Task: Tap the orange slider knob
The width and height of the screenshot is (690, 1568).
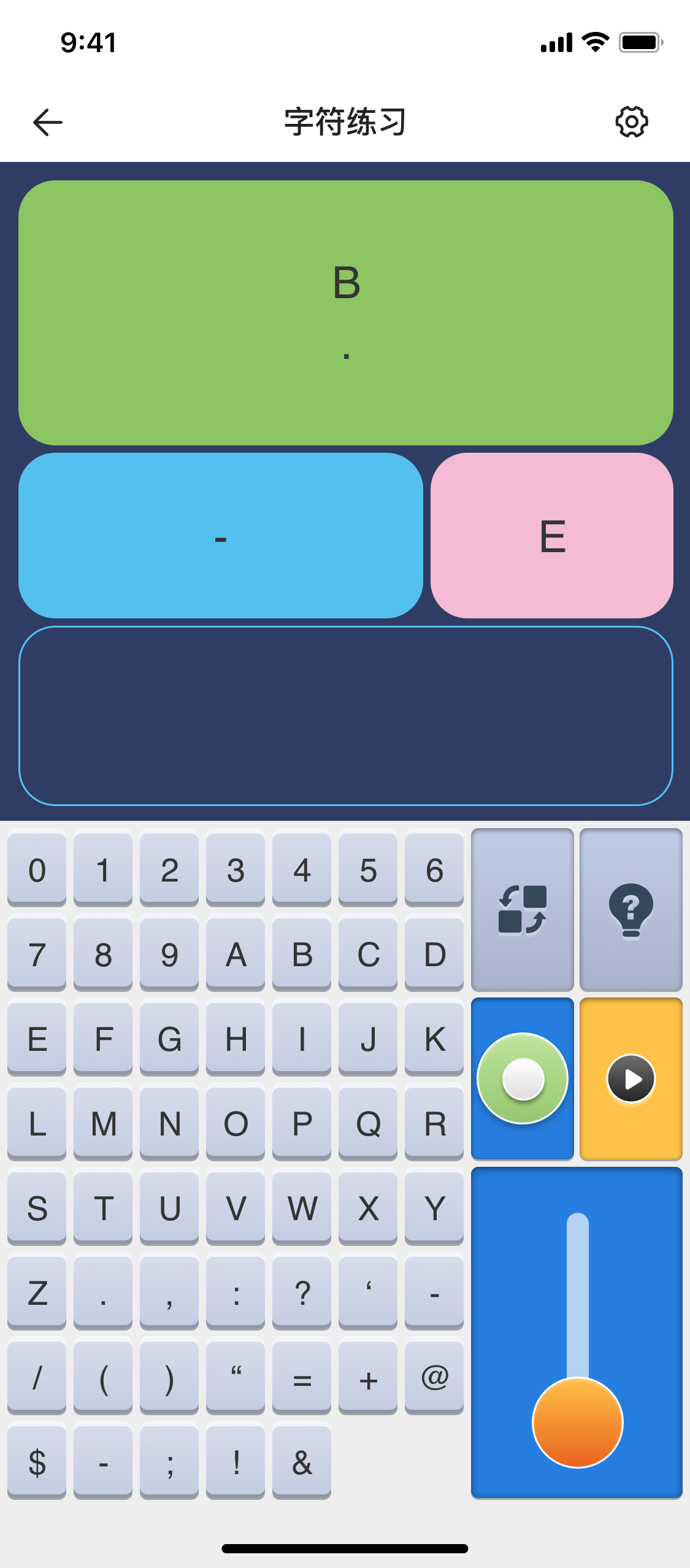Action: click(577, 1422)
